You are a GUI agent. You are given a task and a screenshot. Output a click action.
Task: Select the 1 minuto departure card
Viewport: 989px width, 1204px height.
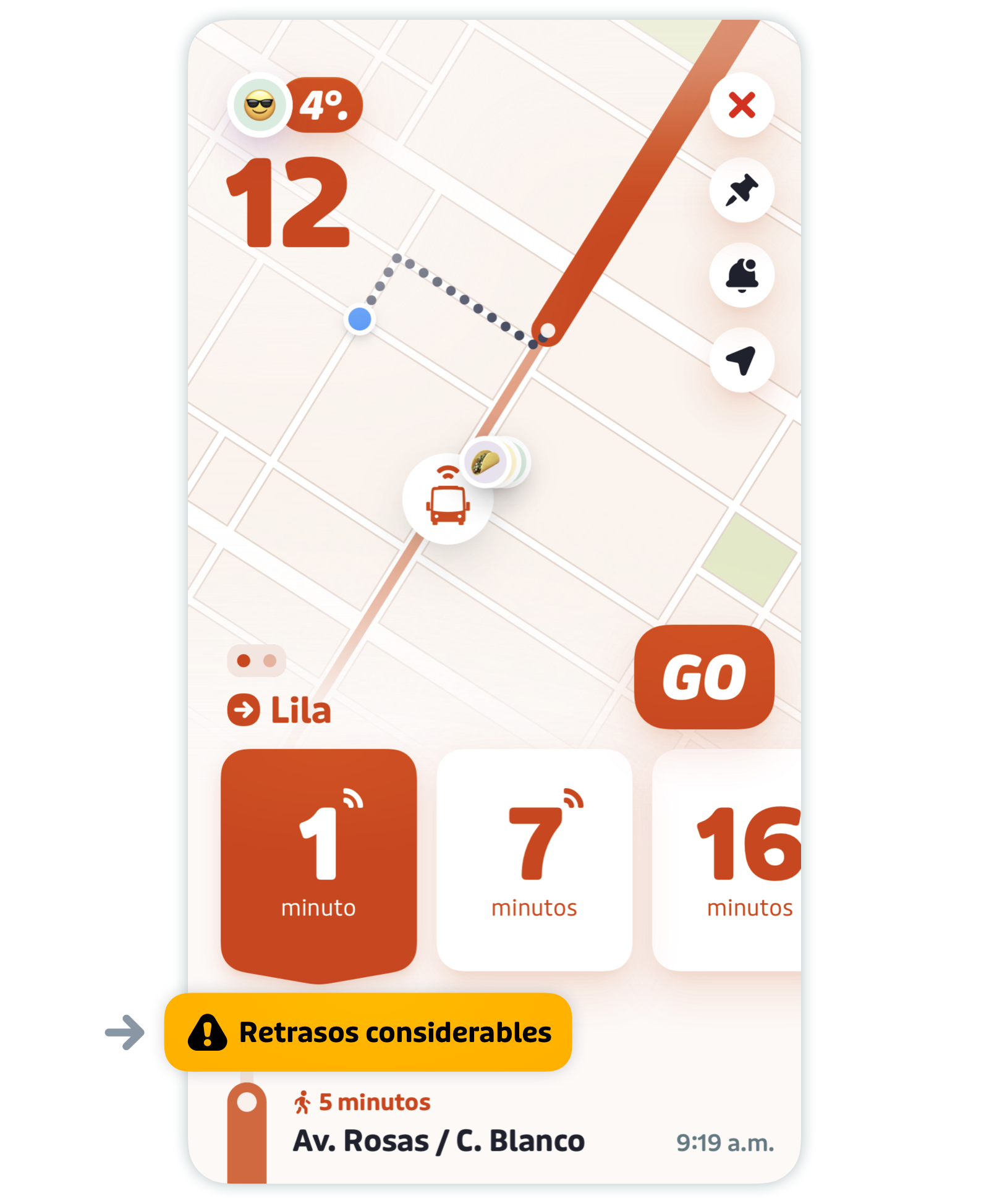(318, 861)
